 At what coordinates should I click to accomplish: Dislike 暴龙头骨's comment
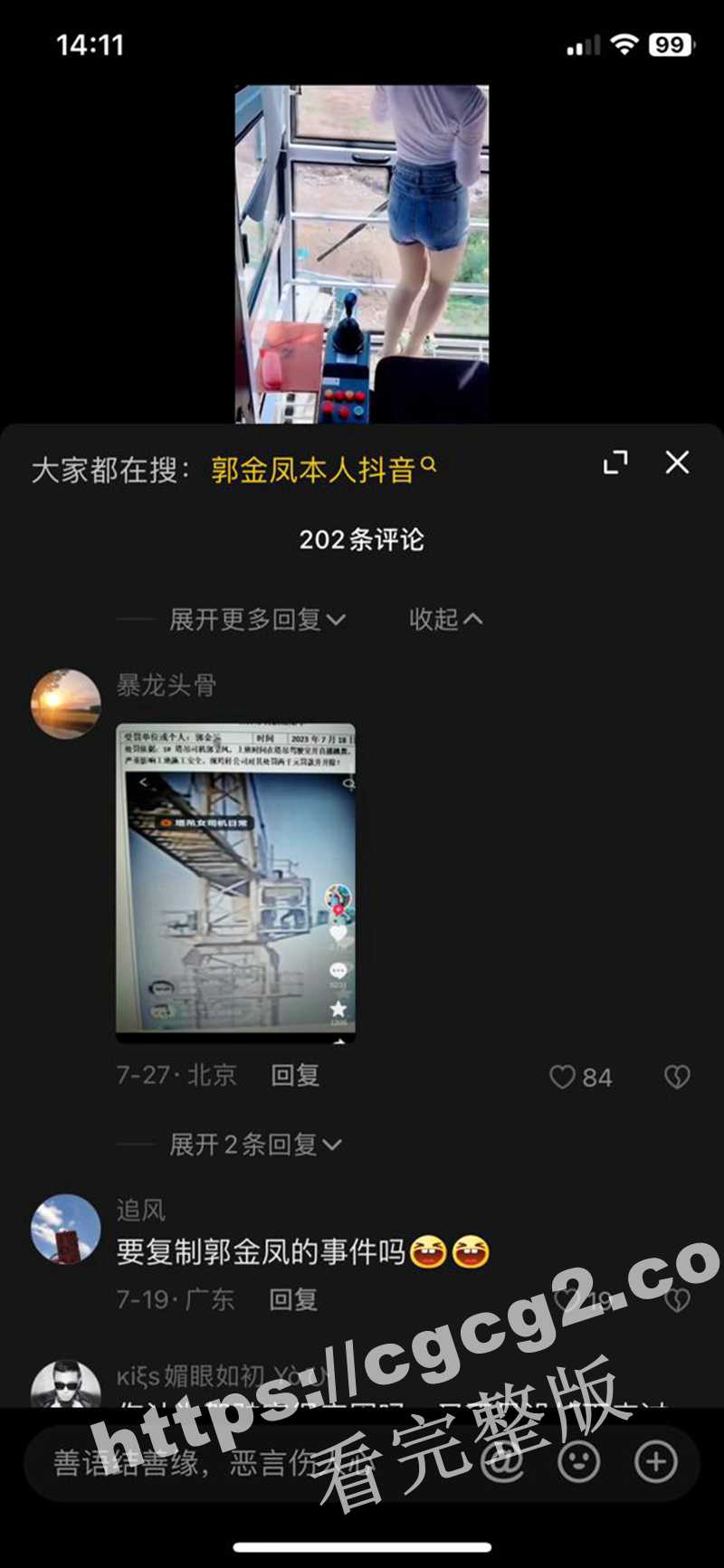pyautogui.click(x=677, y=1077)
